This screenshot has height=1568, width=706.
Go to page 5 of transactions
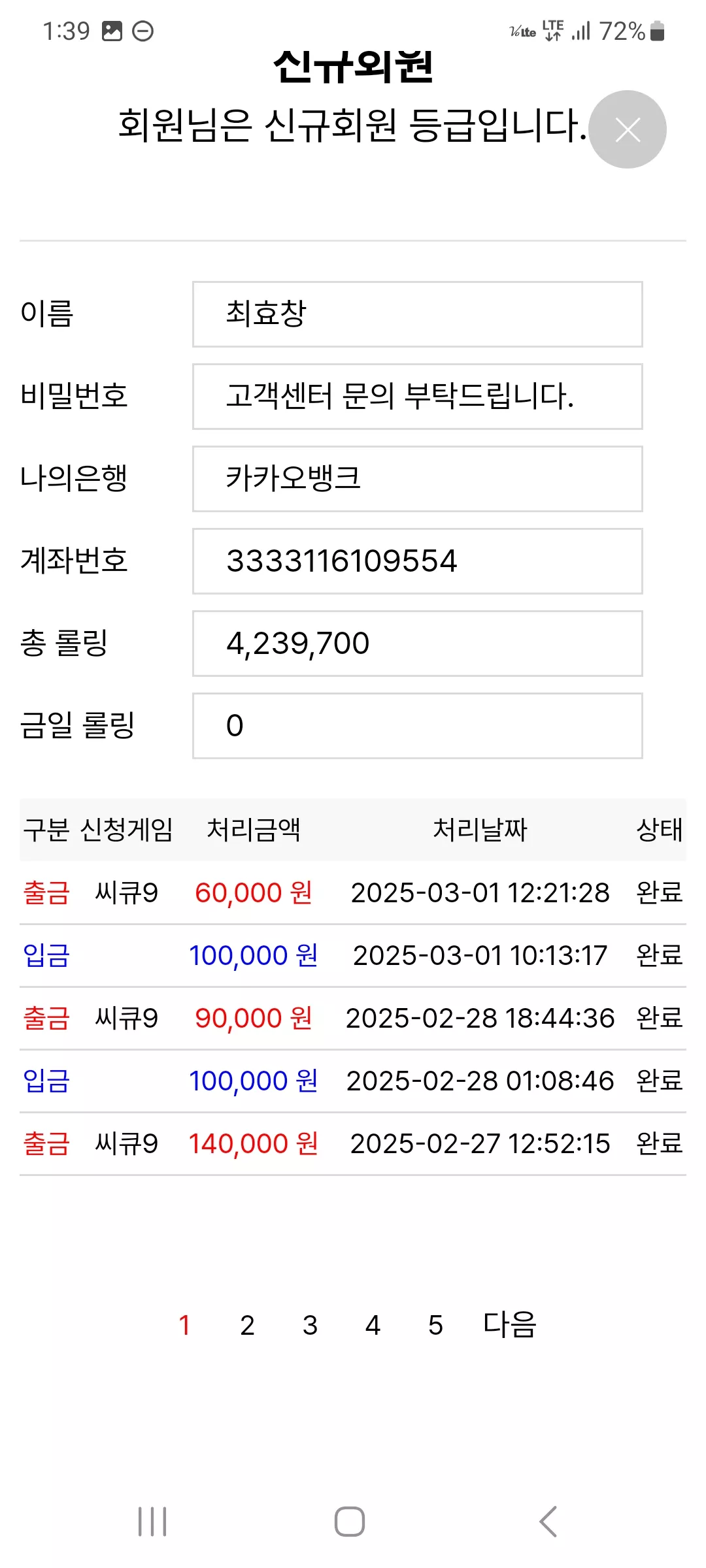click(x=435, y=1326)
